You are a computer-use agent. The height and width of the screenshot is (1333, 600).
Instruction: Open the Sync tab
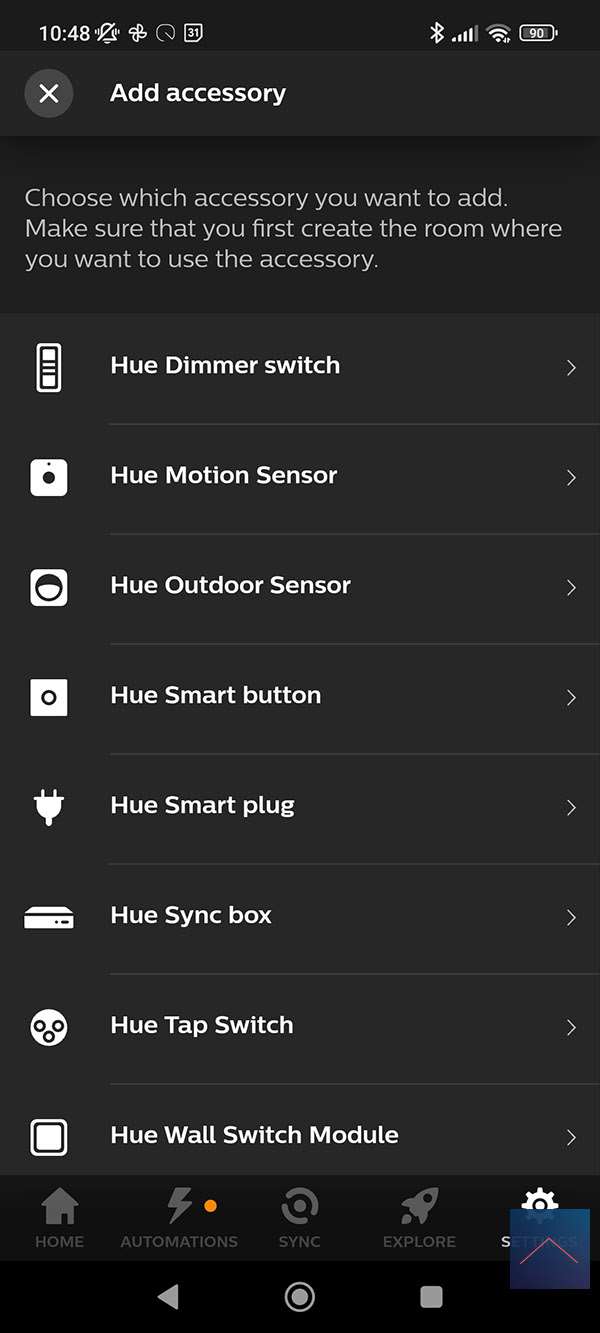click(299, 1218)
